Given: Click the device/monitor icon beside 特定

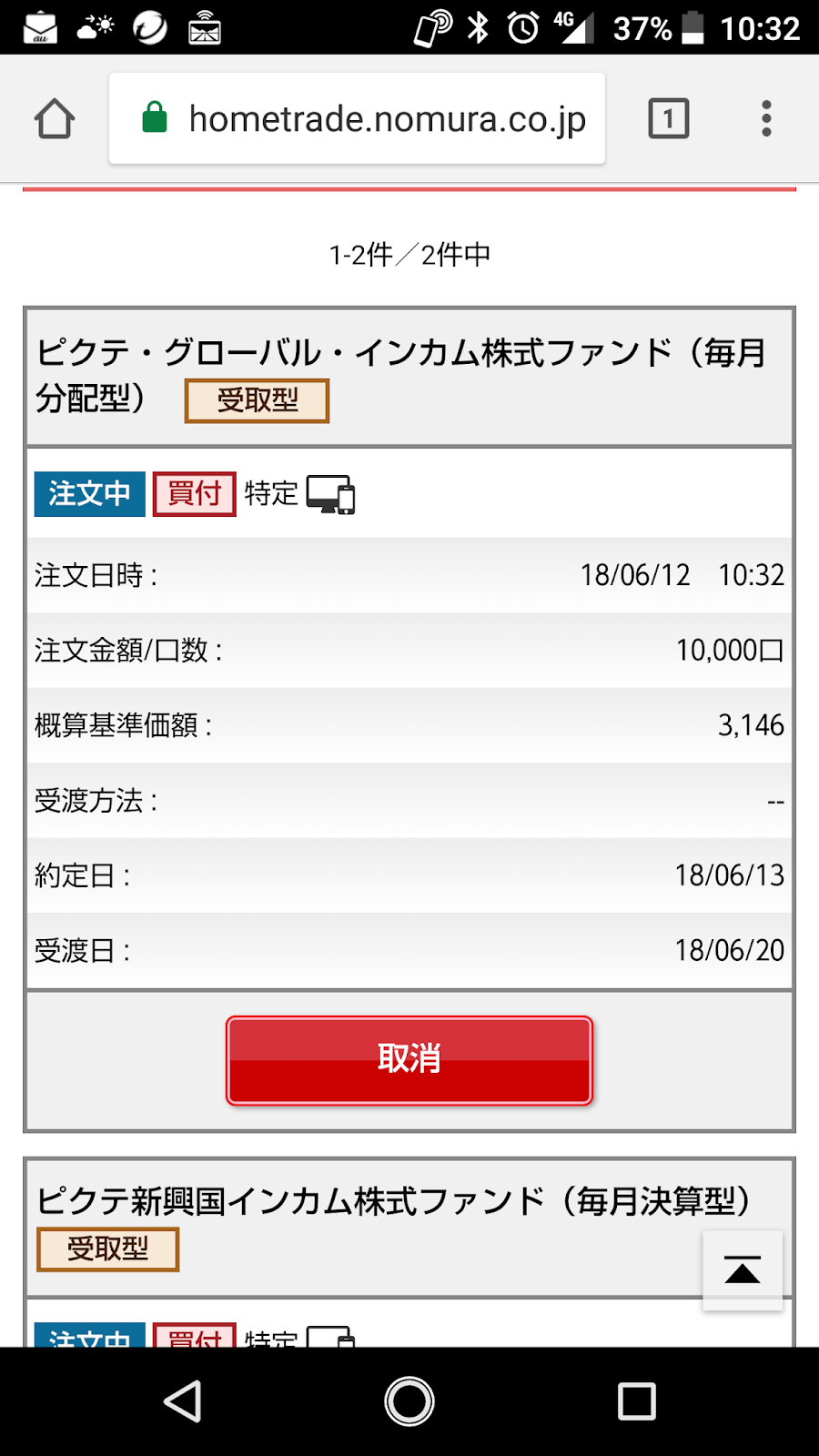Looking at the screenshot, I should [x=329, y=494].
